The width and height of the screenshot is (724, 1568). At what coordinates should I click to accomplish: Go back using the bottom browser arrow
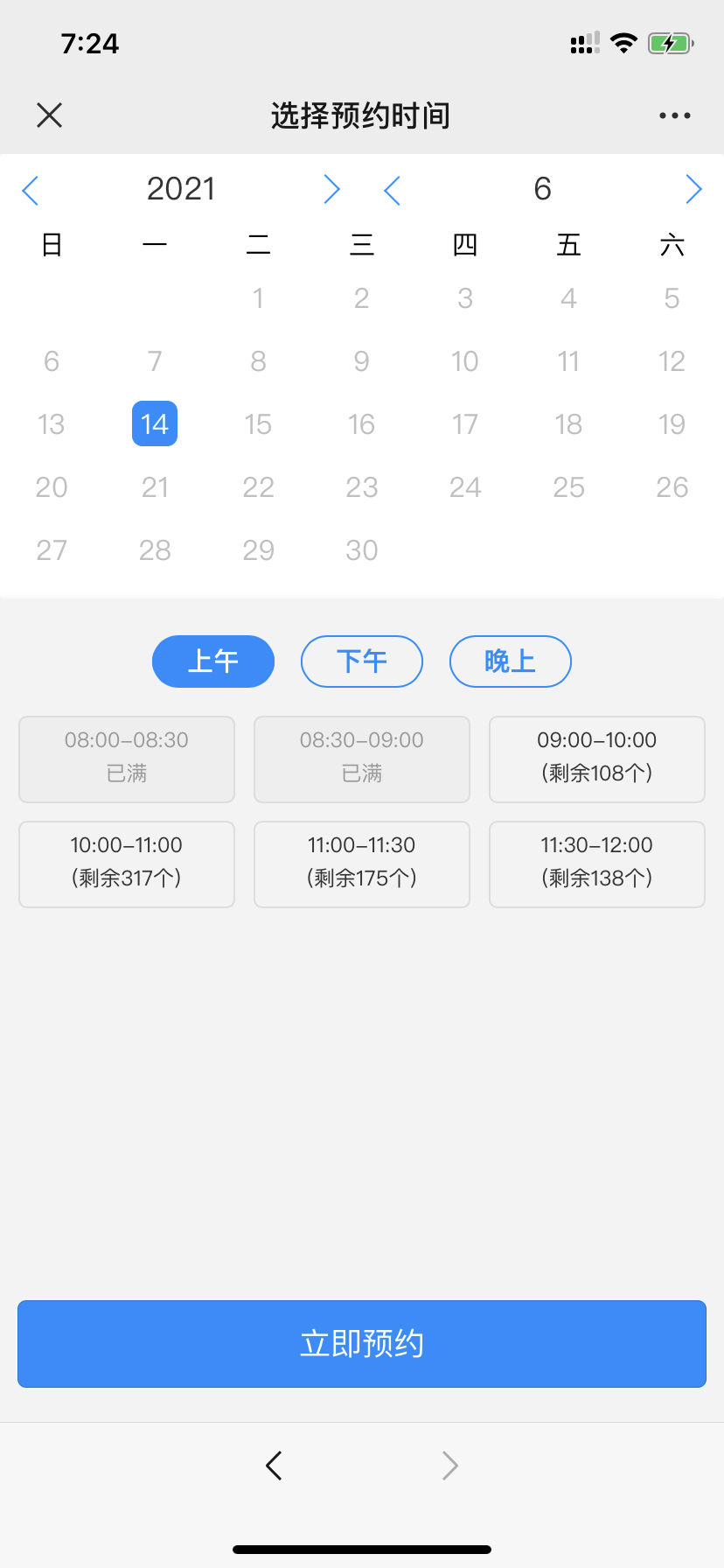[274, 1465]
